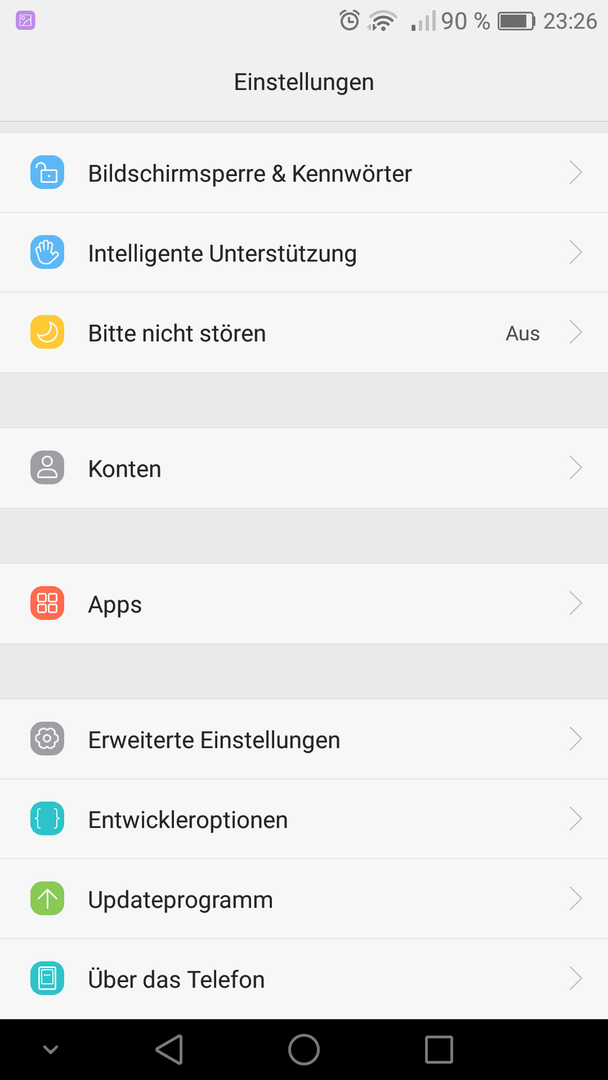Open Intelligente Unterstützung
The width and height of the screenshot is (608, 1080).
coord(304,253)
